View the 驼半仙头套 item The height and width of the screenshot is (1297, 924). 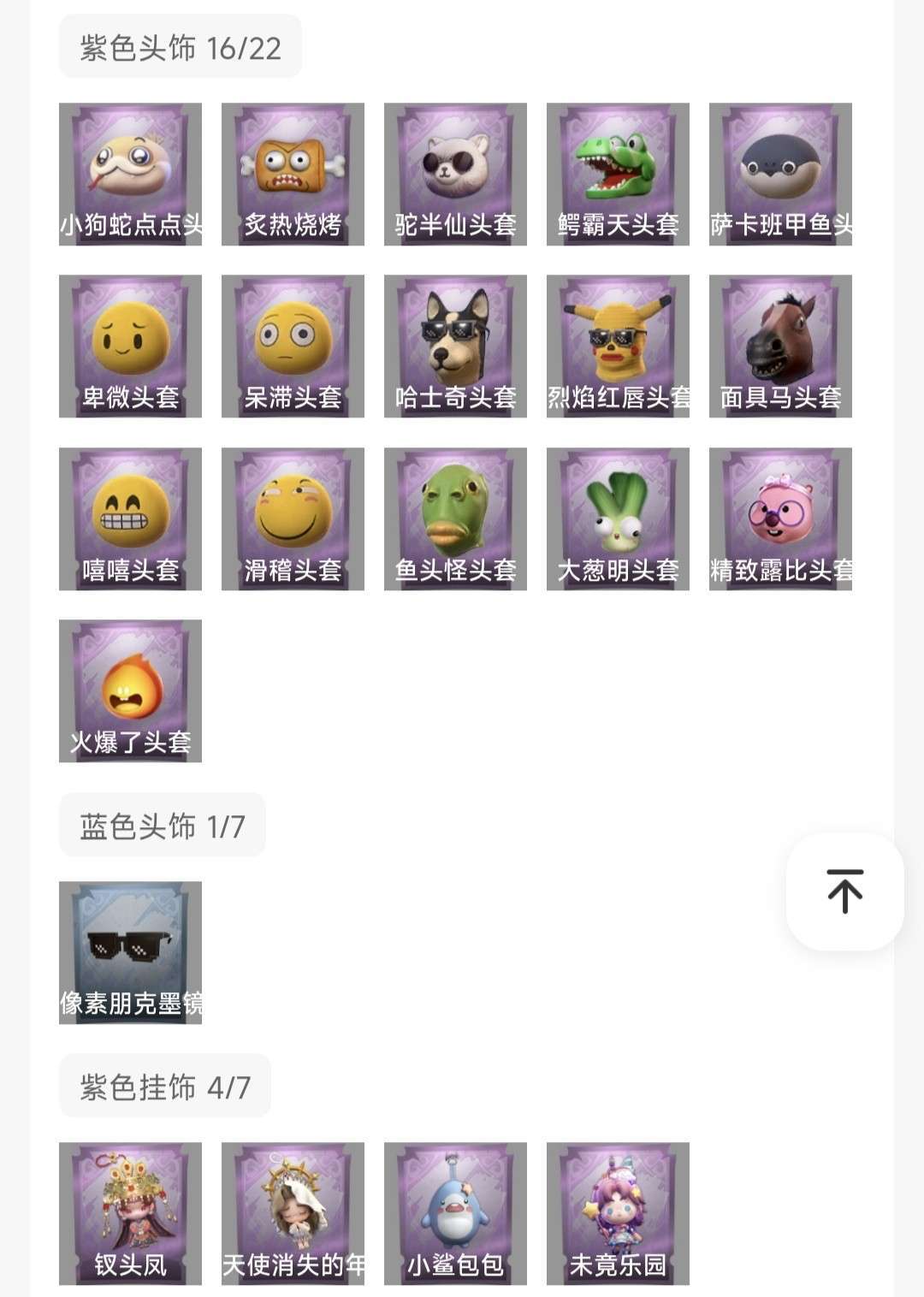click(455, 175)
